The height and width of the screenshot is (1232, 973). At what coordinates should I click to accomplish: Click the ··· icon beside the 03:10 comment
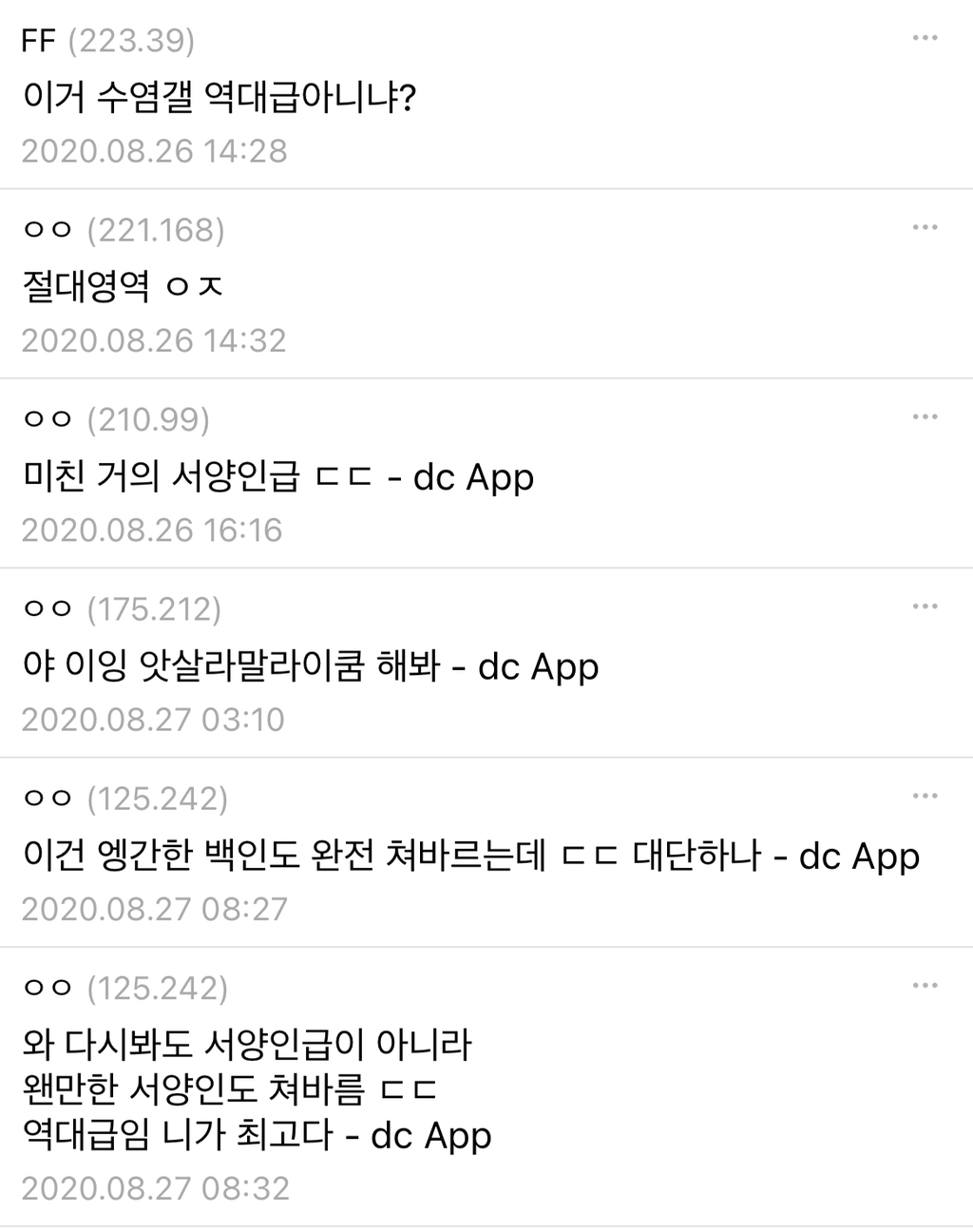click(x=923, y=606)
